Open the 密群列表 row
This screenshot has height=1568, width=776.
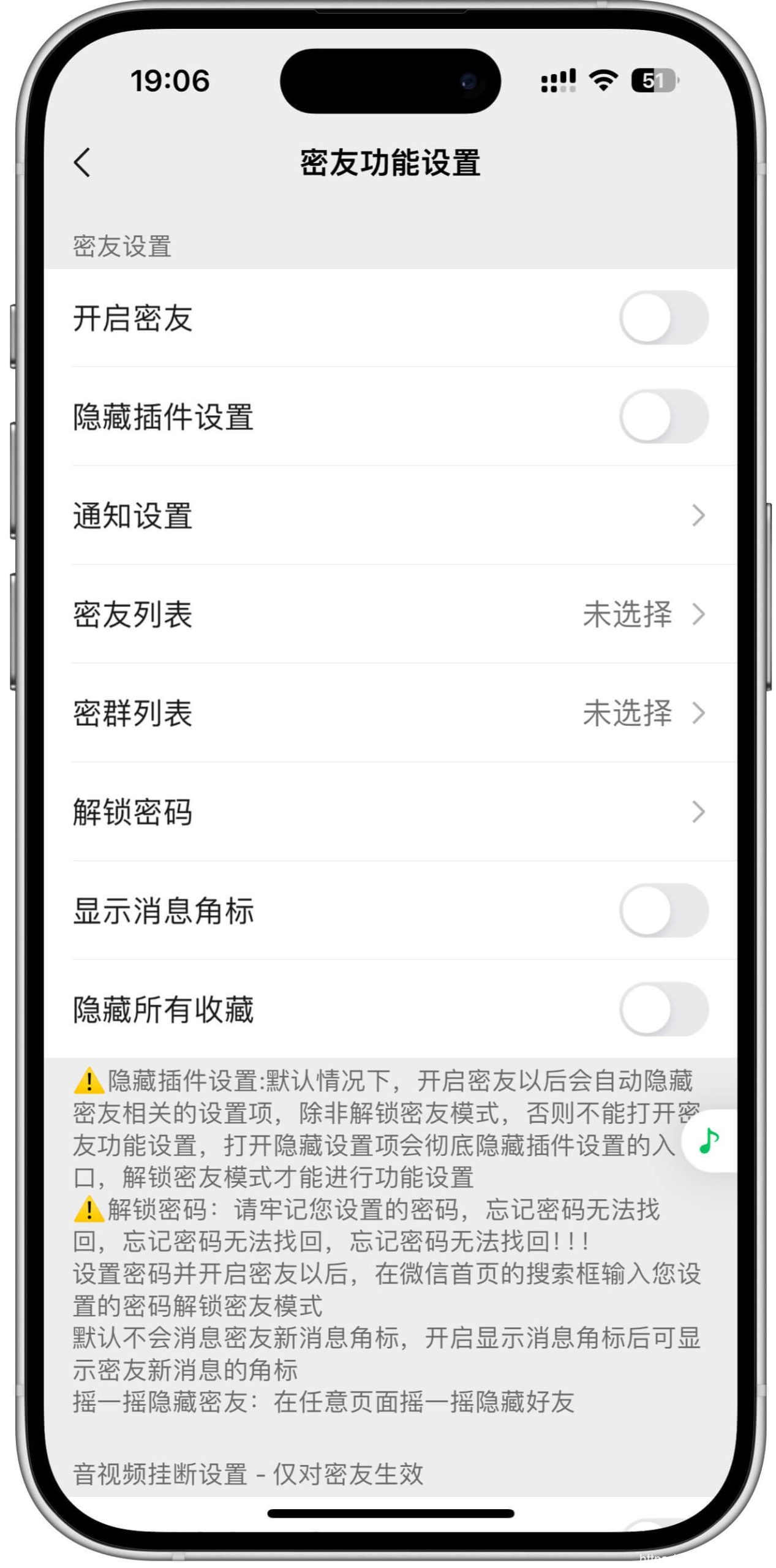click(x=390, y=713)
